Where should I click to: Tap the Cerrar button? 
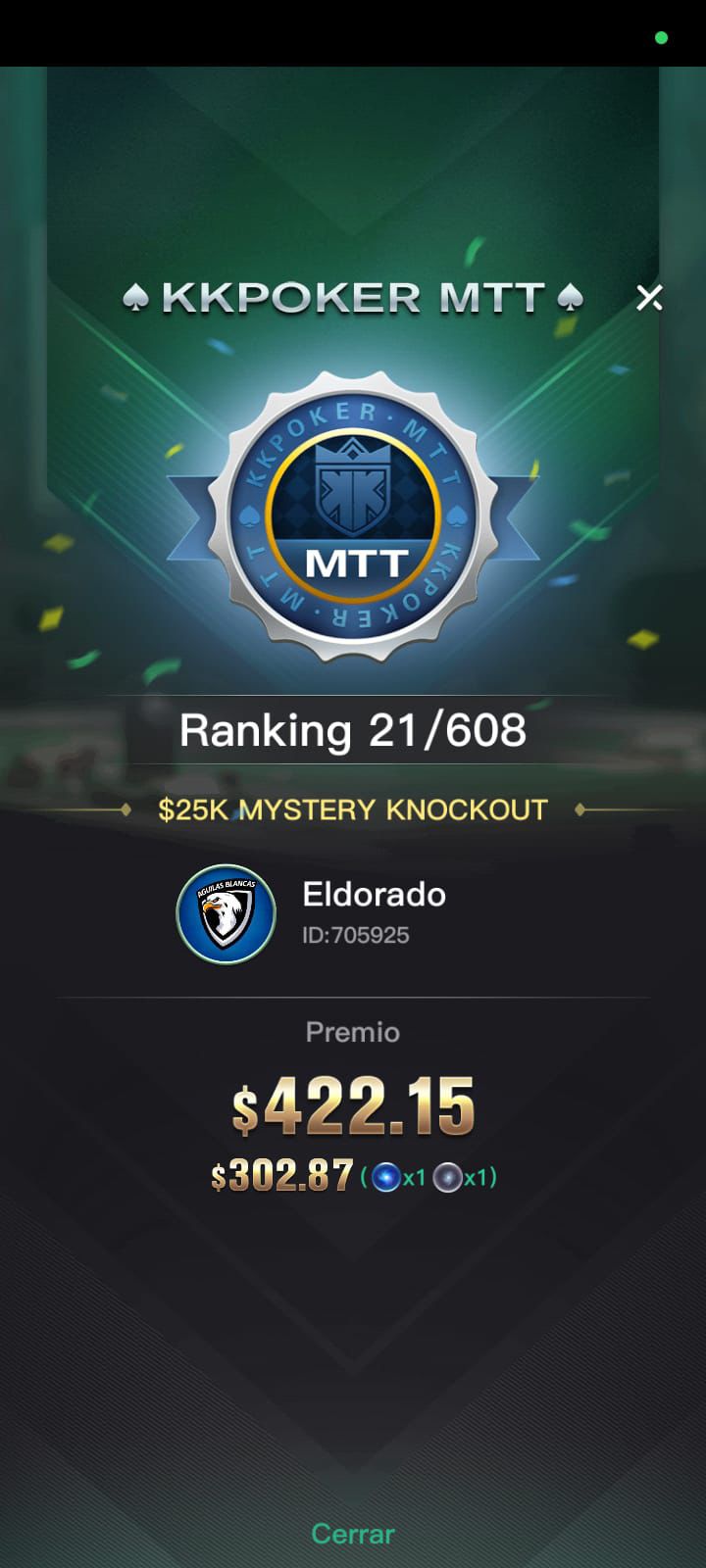point(353,1534)
